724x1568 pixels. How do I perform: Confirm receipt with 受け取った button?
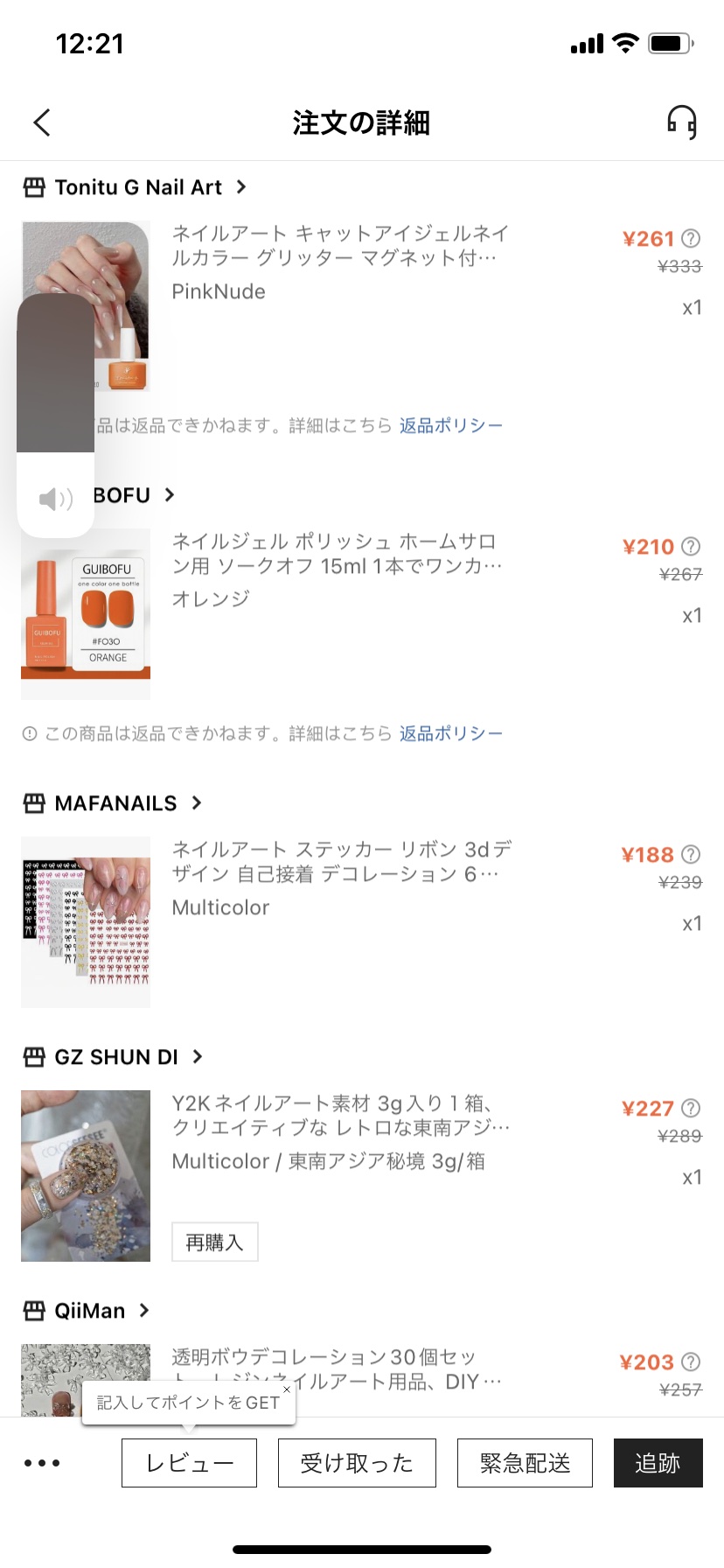point(357,1463)
